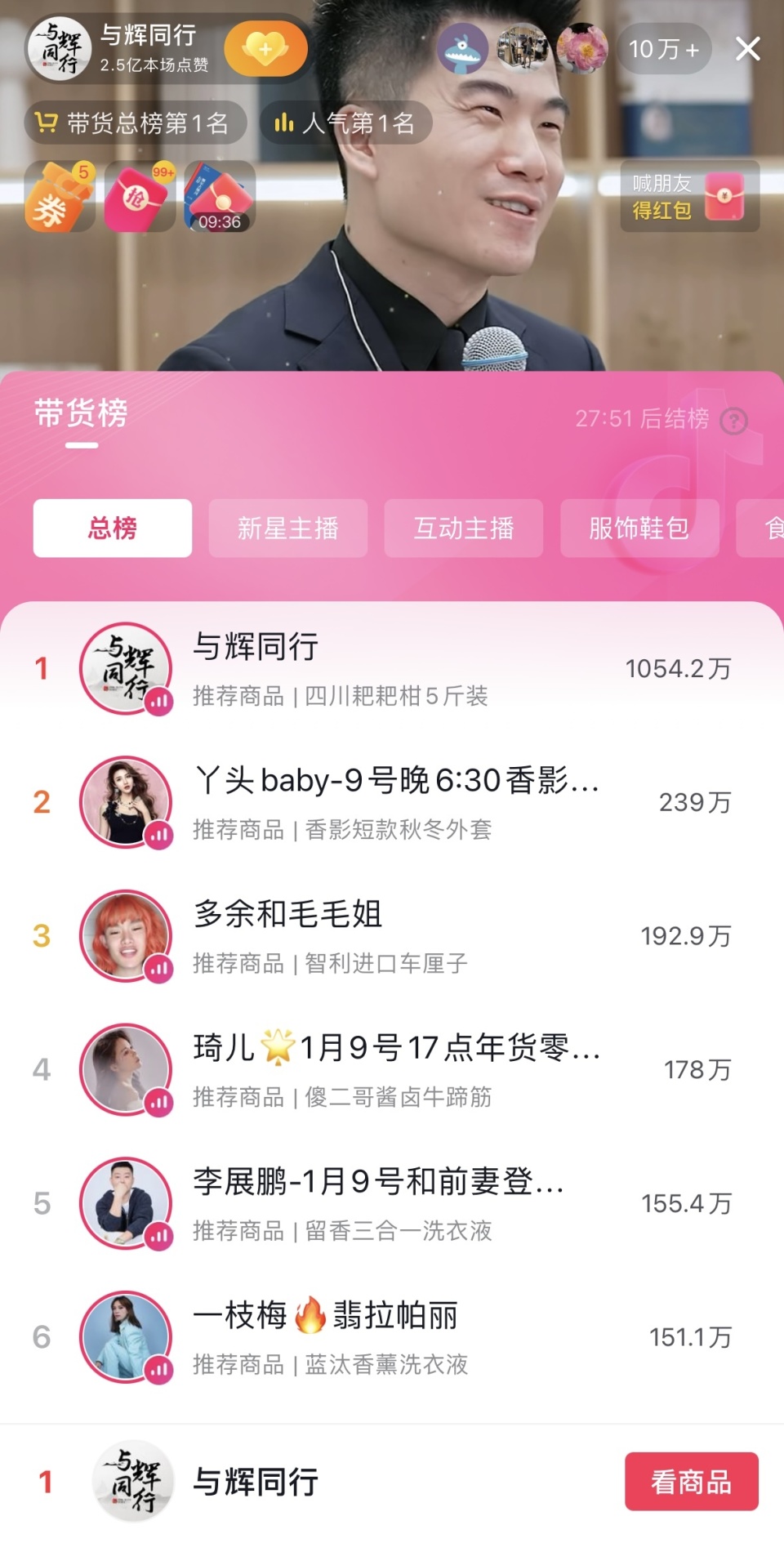The width and height of the screenshot is (784, 1552).
Task: Open the coupon icon with badge 5
Action: 59,198
